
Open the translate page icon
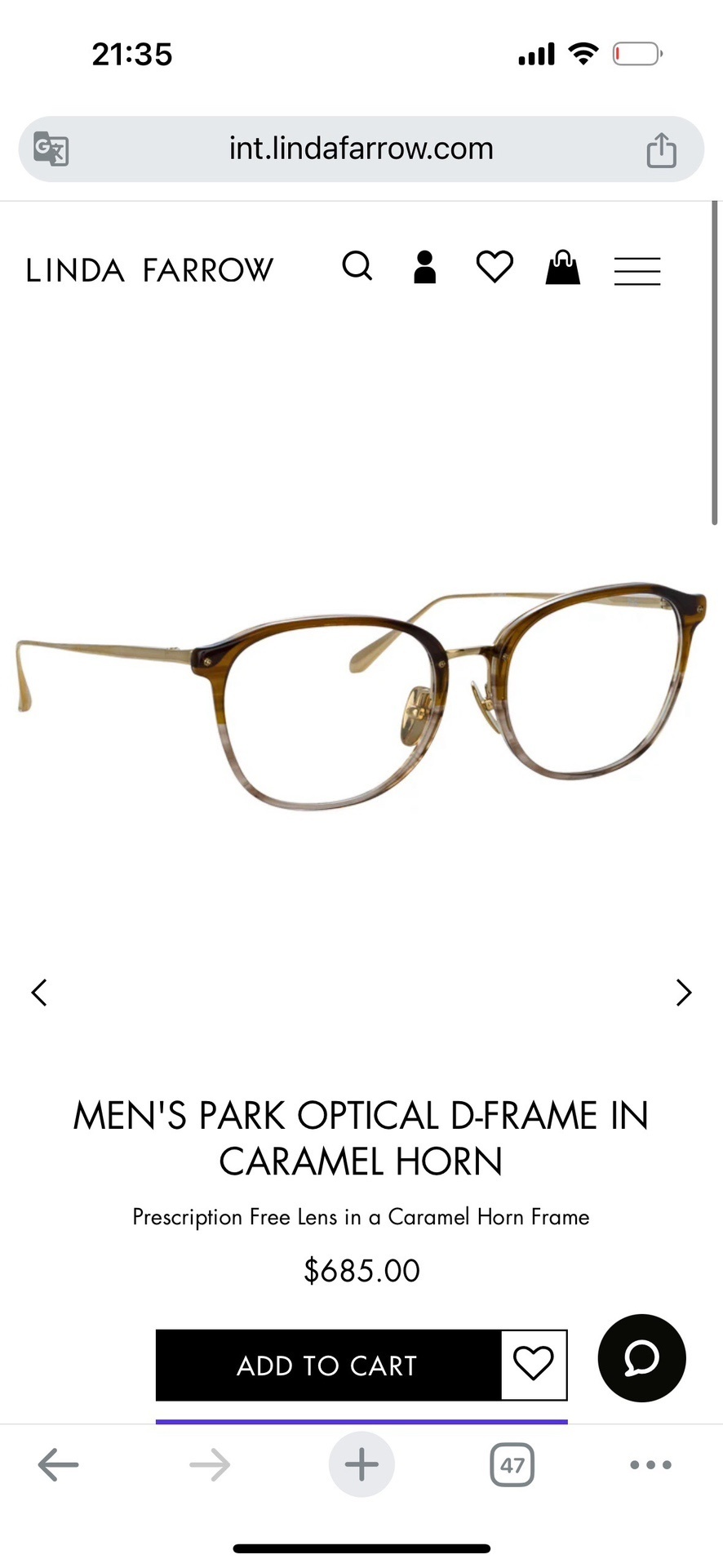click(51, 149)
